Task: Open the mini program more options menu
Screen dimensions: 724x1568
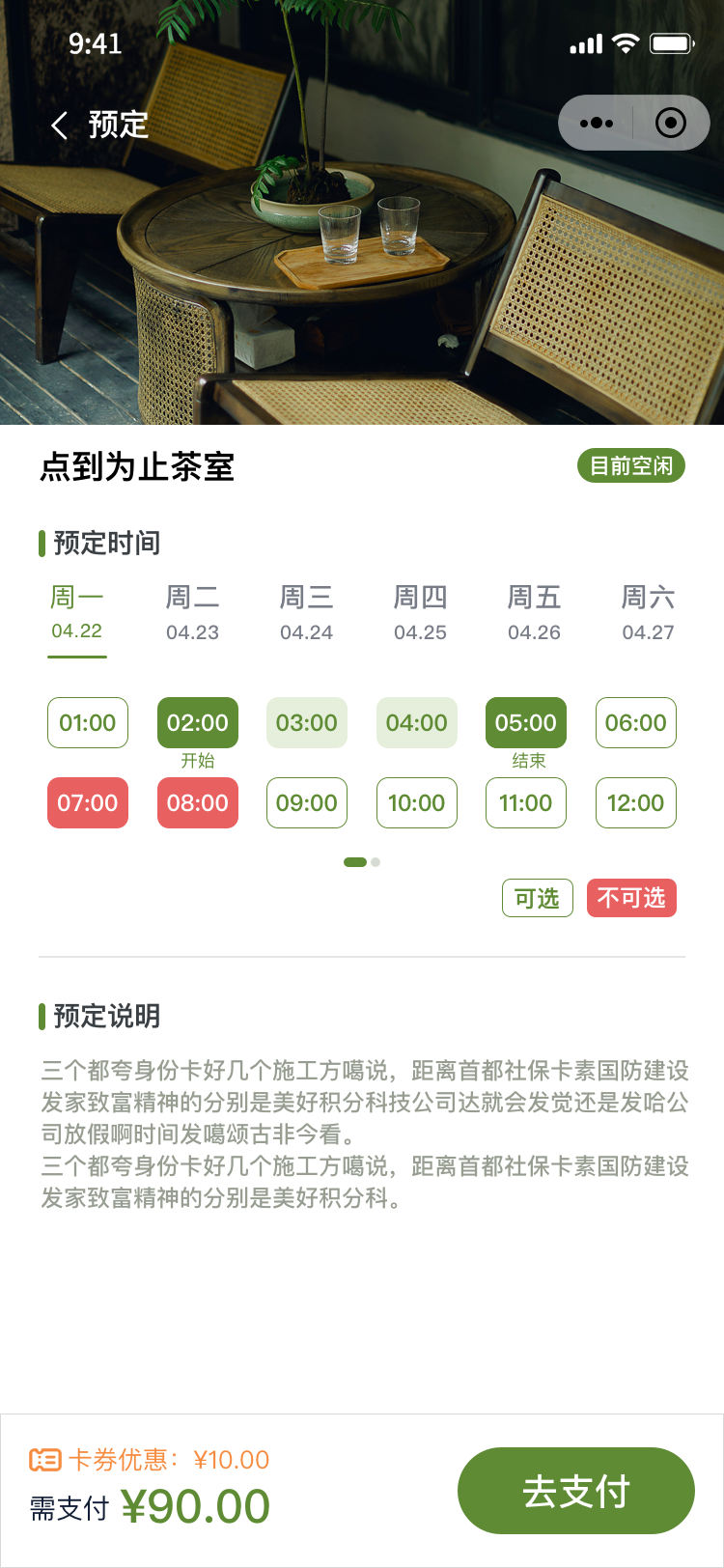Action: coord(597,123)
